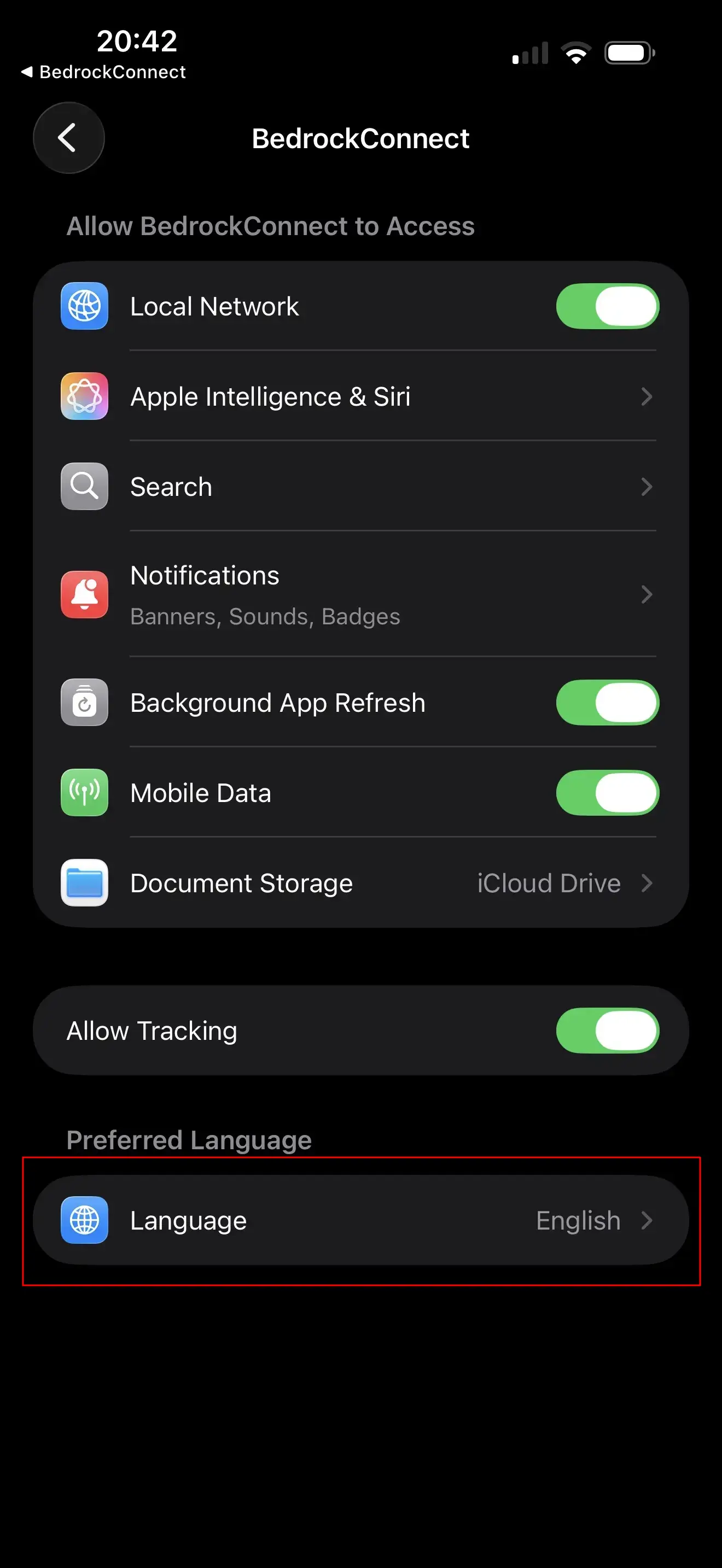Tap the Language globe icon
This screenshot has height=1568, width=722.
tap(84, 1220)
